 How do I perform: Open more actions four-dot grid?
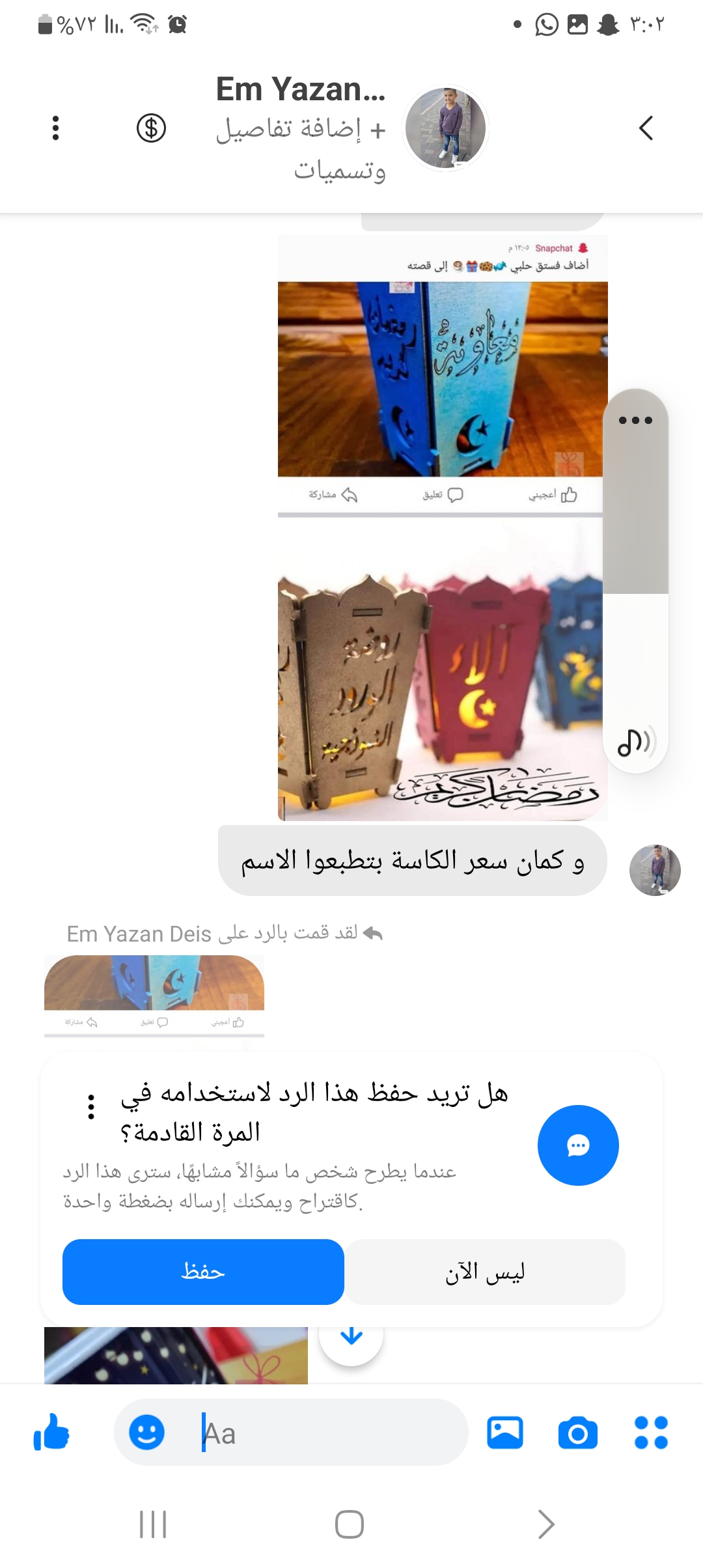pos(651,1433)
